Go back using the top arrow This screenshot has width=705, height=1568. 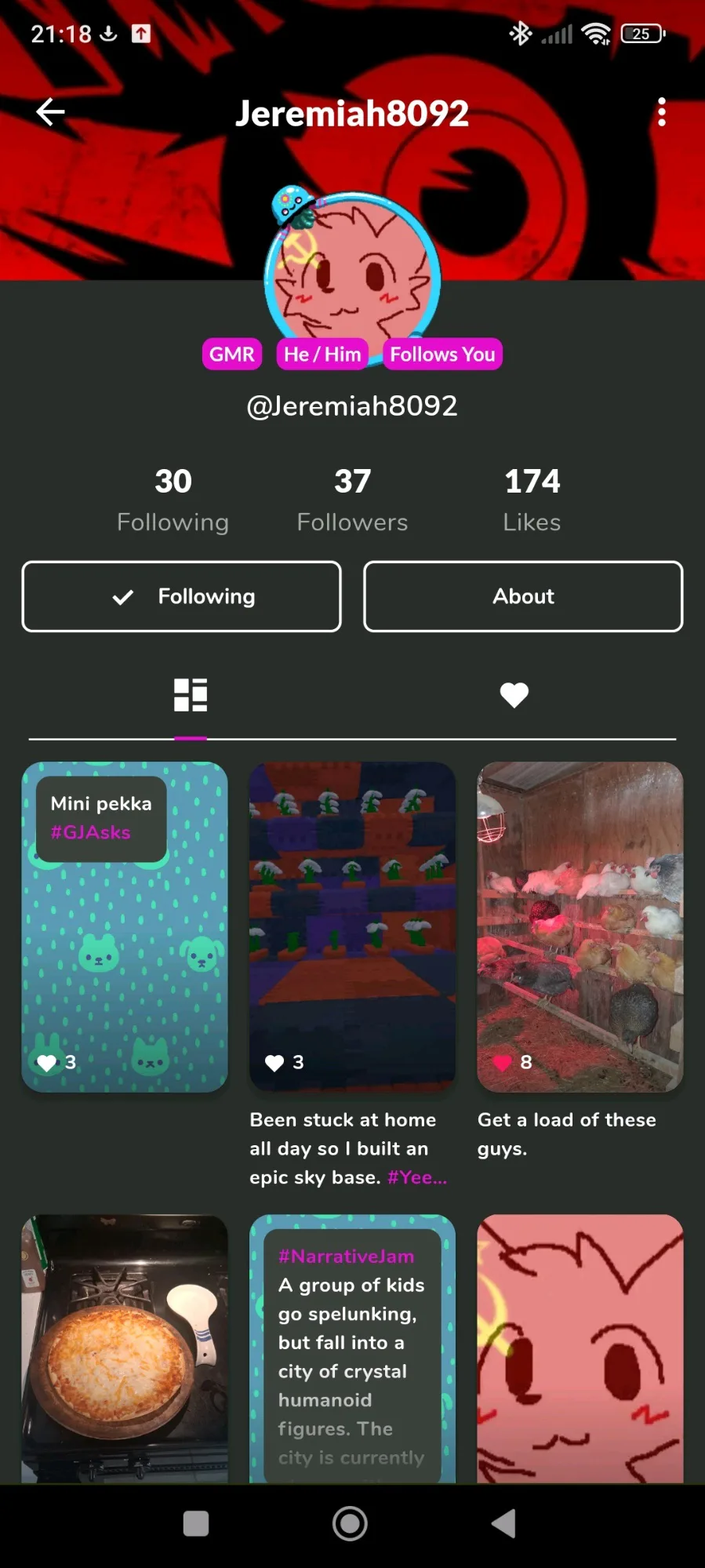[50, 112]
